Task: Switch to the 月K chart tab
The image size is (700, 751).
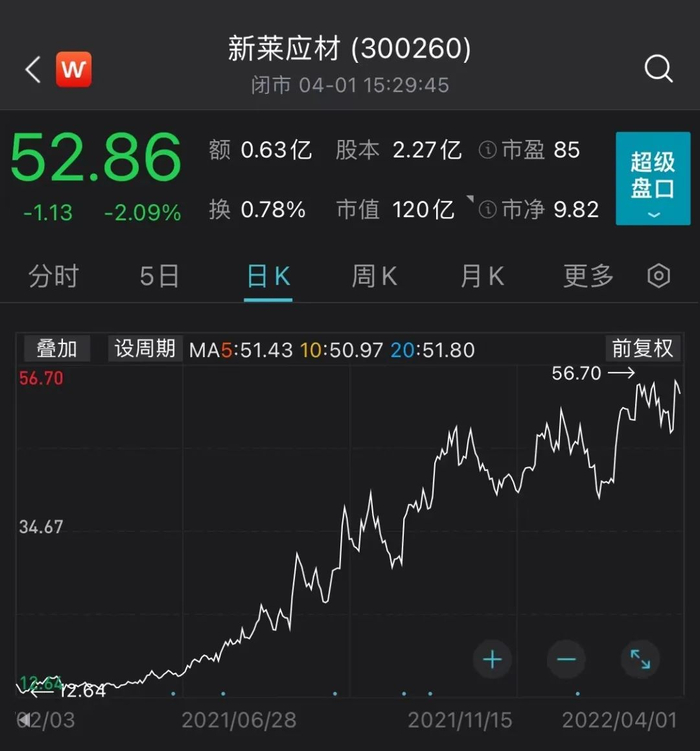Action: 481,277
